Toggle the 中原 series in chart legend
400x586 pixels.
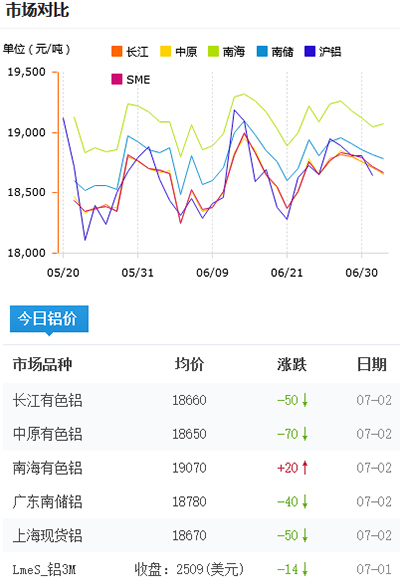(178, 51)
